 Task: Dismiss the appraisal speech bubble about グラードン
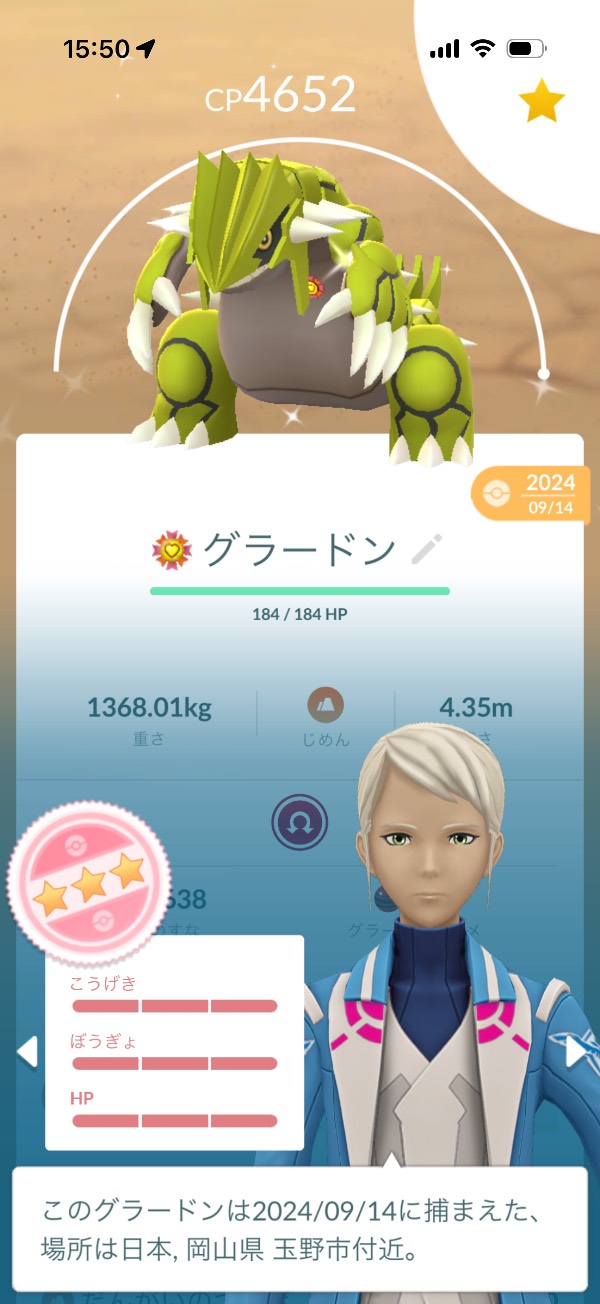click(299, 1228)
